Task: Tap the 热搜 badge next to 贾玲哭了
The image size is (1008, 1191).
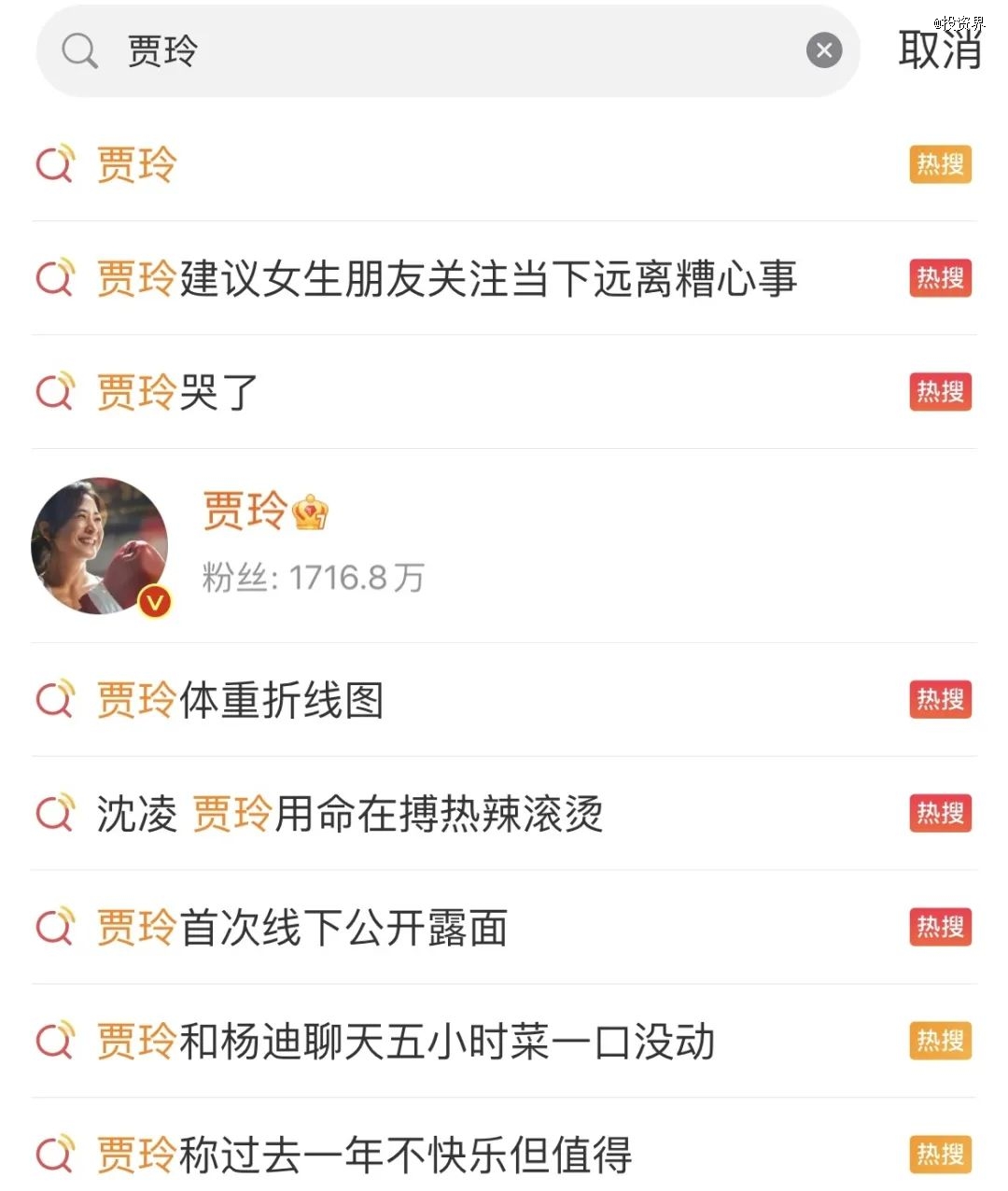Action: point(940,391)
